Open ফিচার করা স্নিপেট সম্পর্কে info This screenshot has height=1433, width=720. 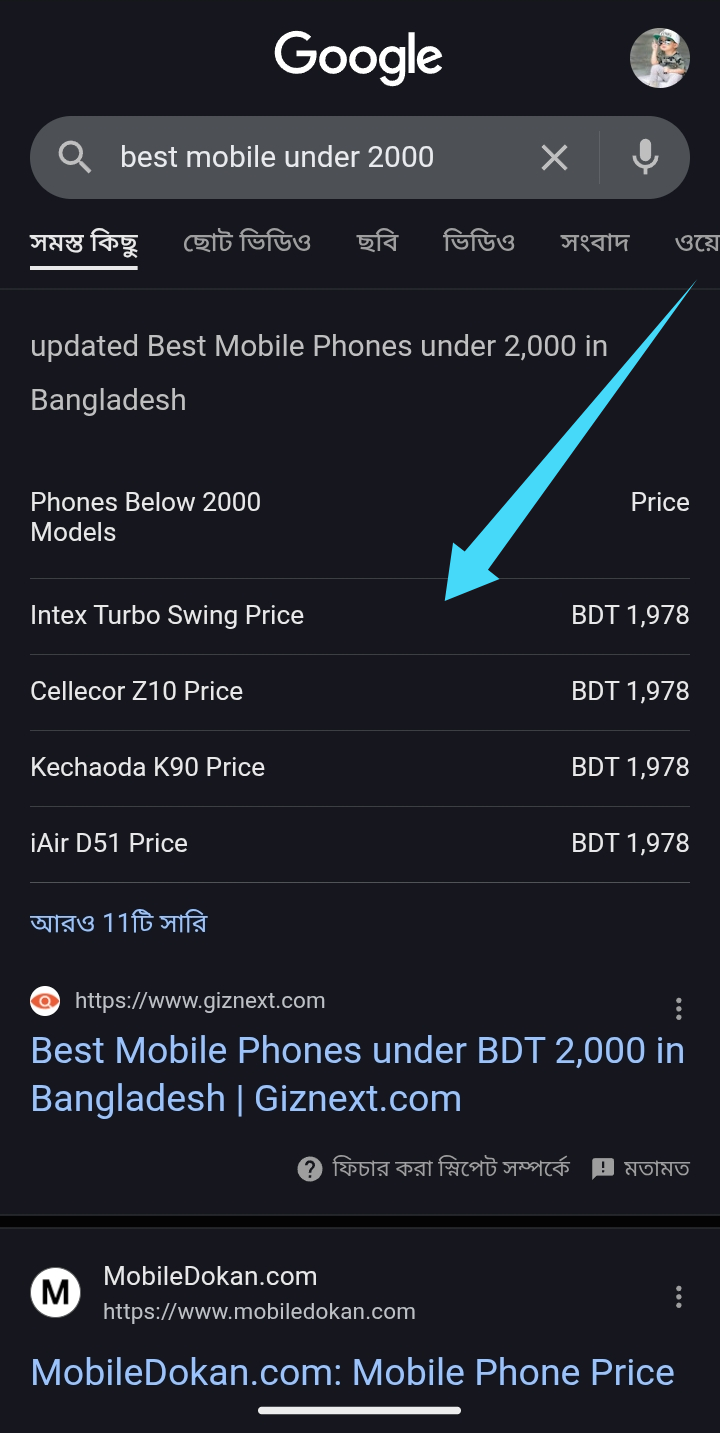(x=434, y=1167)
